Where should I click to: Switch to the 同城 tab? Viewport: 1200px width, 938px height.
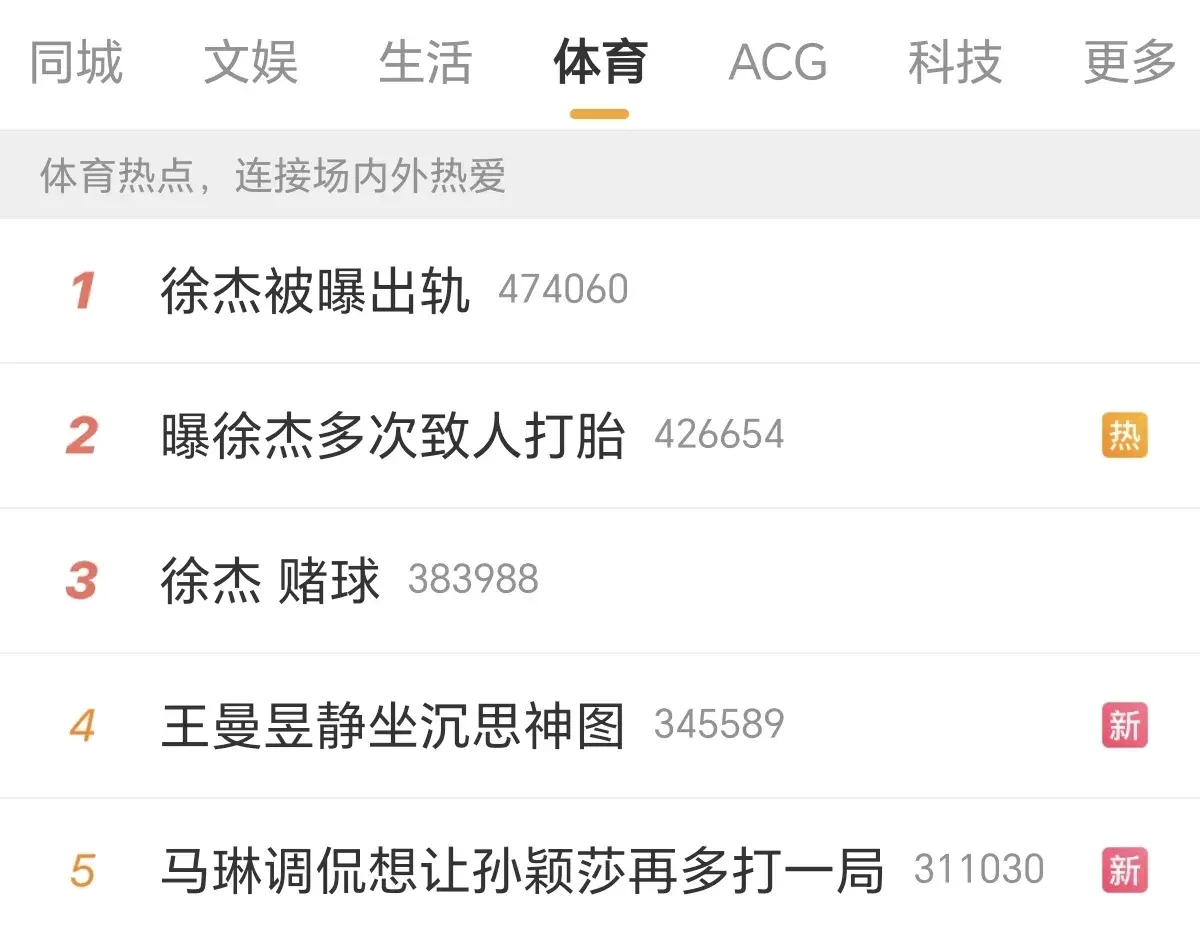pyautogui.click(x=76, y=63)
